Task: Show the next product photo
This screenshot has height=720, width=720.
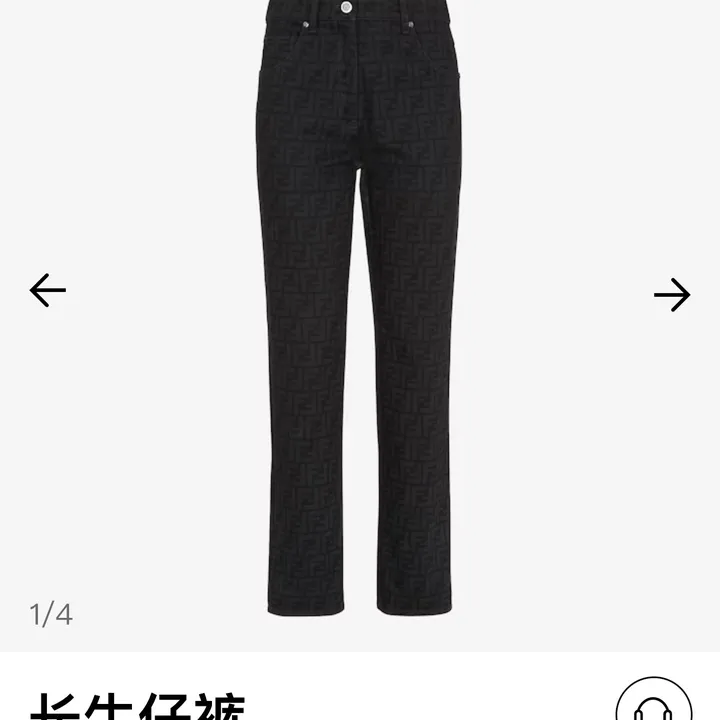Action: pos(672,294)
